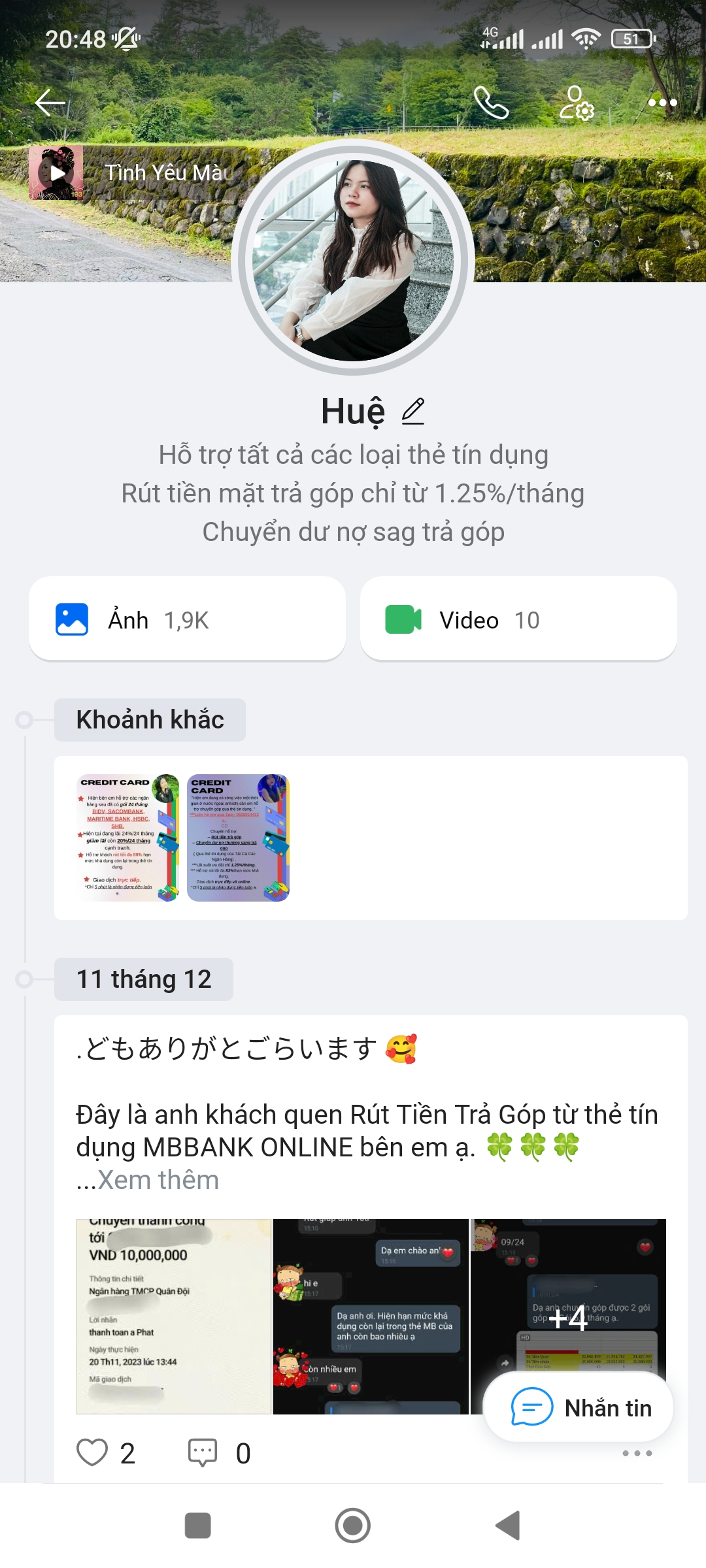This screenshot has width=706, height=1568.
Task: Play the song Tình Yêu Màu
Action: click(x=57, y=173)
